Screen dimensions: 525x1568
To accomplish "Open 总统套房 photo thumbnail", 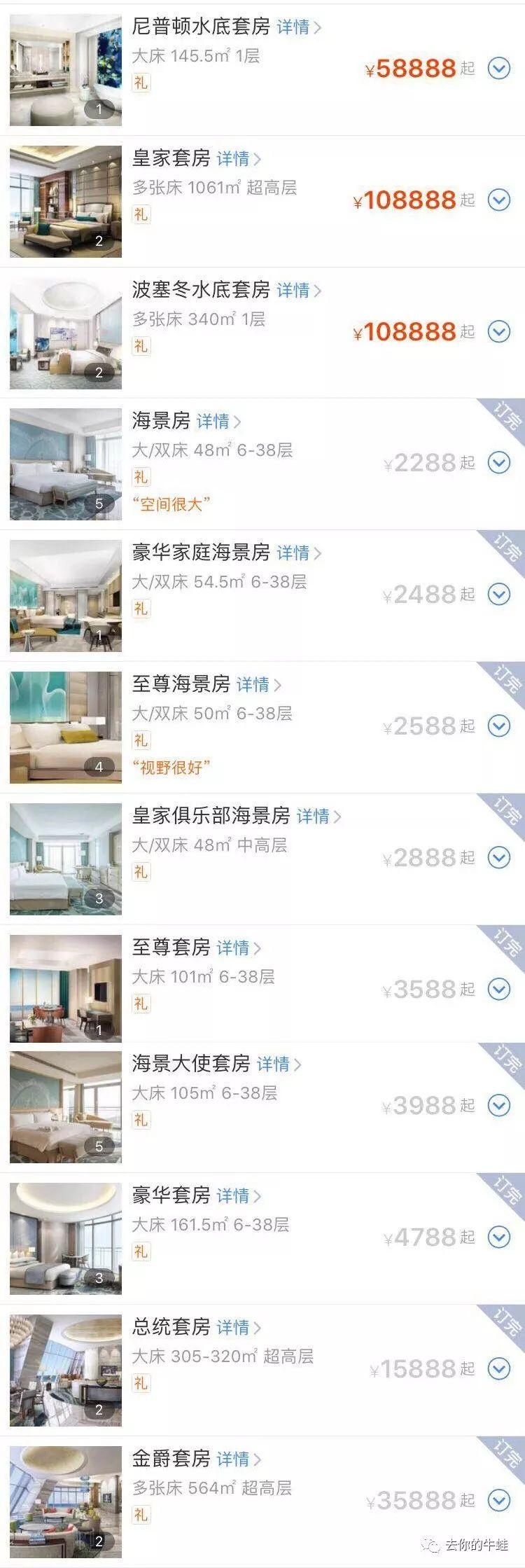I will [66, 1371].
